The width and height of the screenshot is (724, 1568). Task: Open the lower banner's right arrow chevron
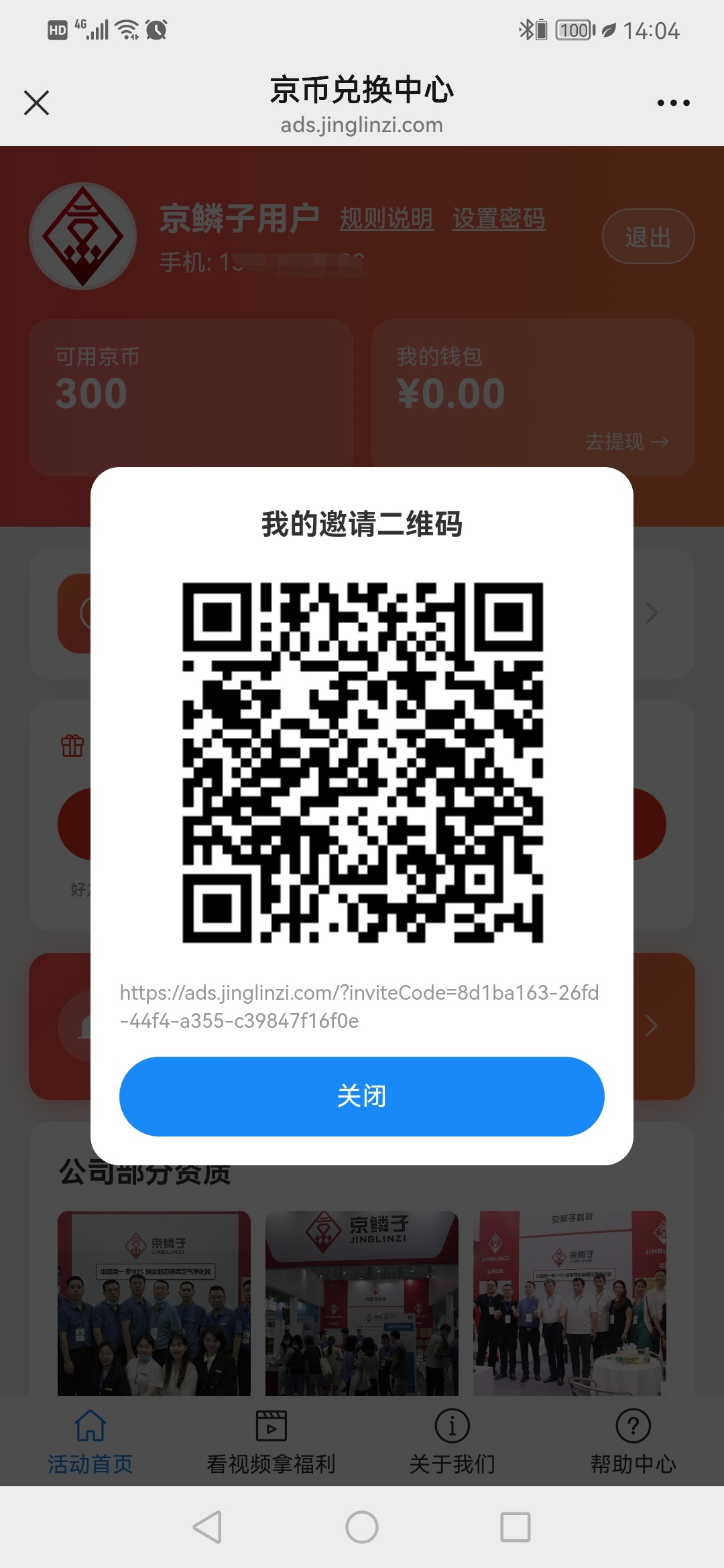651,1026
